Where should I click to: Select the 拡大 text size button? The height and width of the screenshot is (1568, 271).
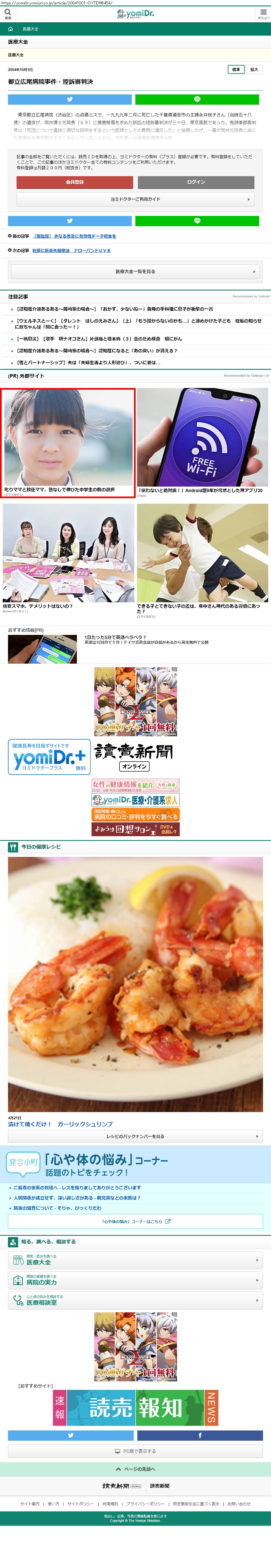pyautogui.click(x=254, y=69)
